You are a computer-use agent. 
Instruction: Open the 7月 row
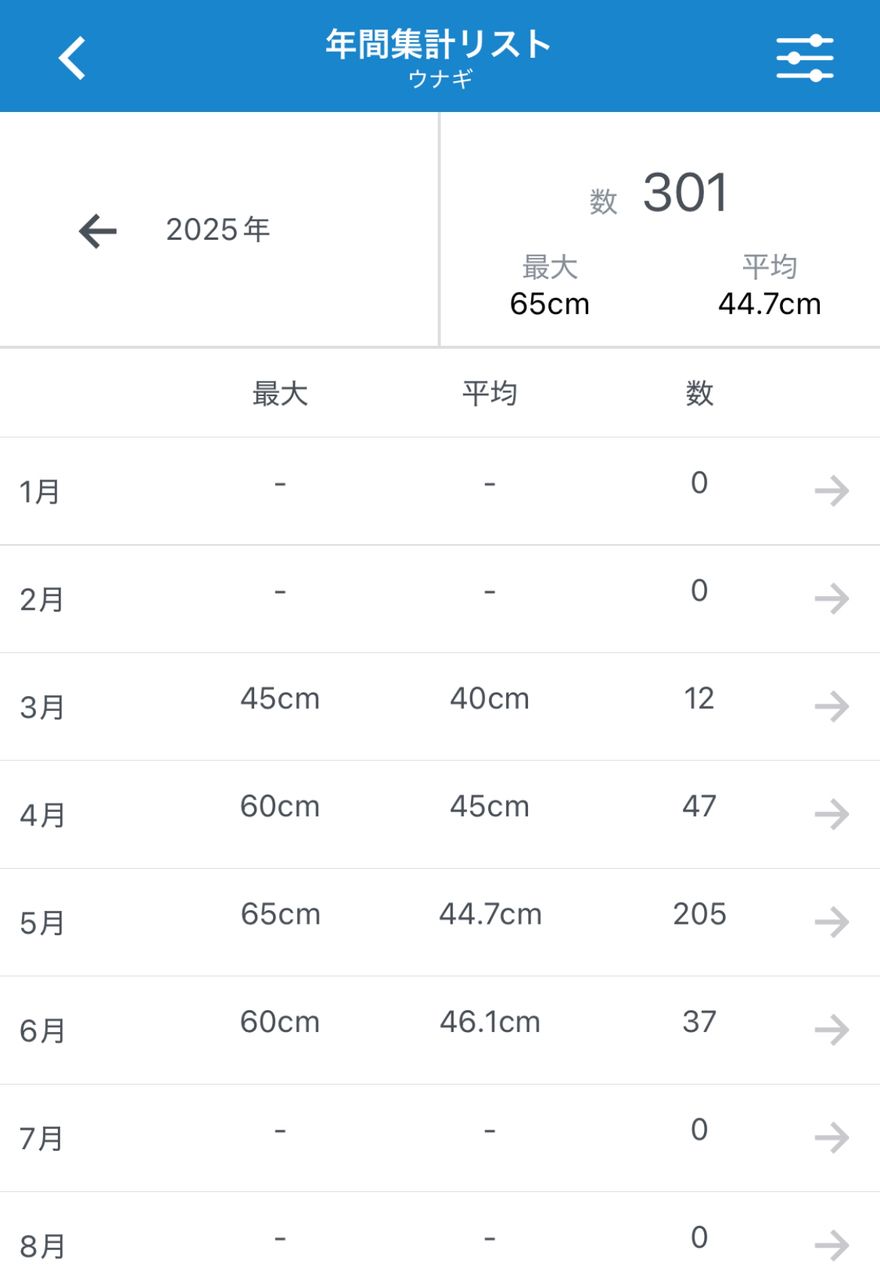coord(831,1138)
